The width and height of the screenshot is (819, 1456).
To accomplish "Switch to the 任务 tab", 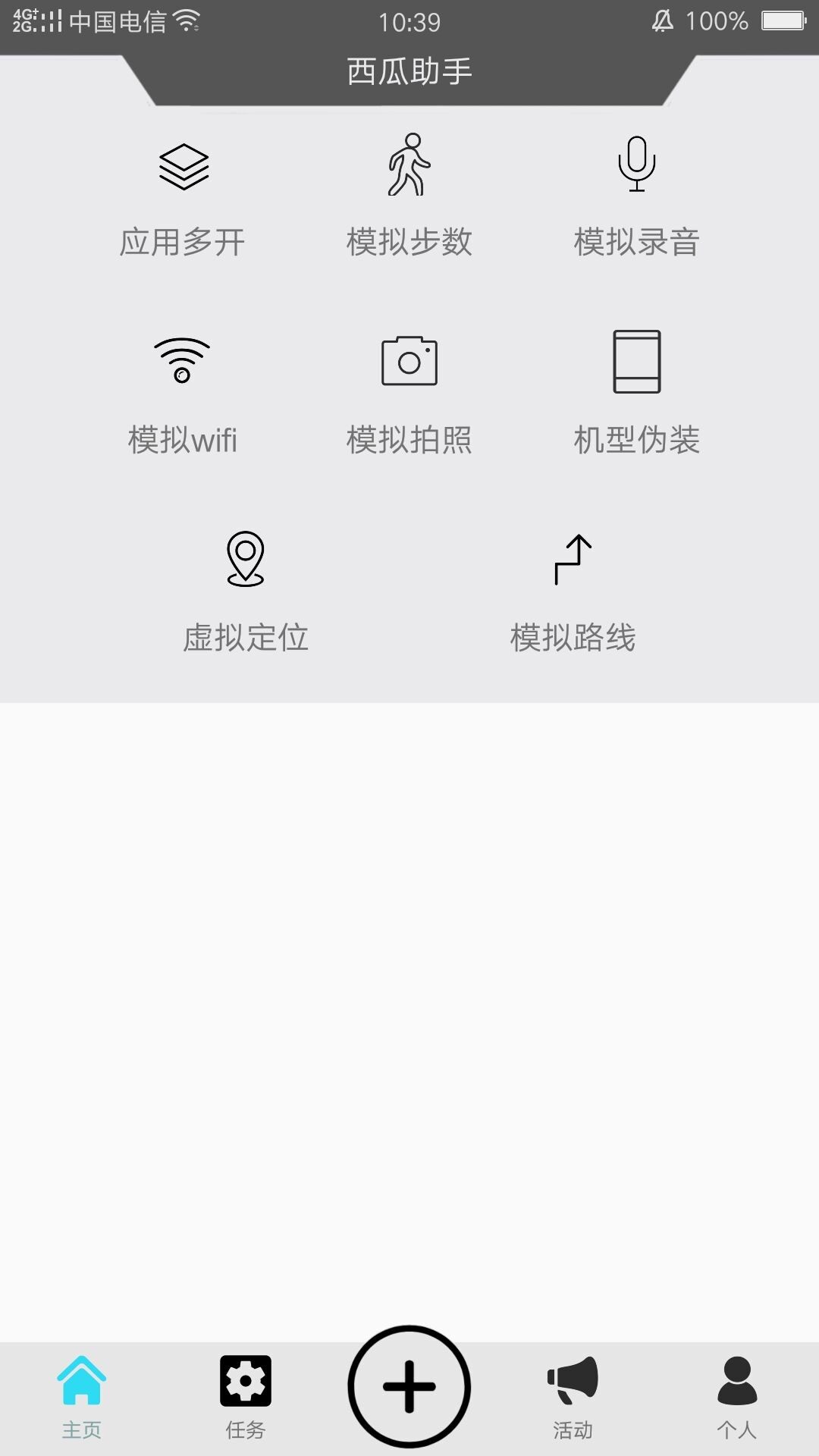I will (246, 1398).
